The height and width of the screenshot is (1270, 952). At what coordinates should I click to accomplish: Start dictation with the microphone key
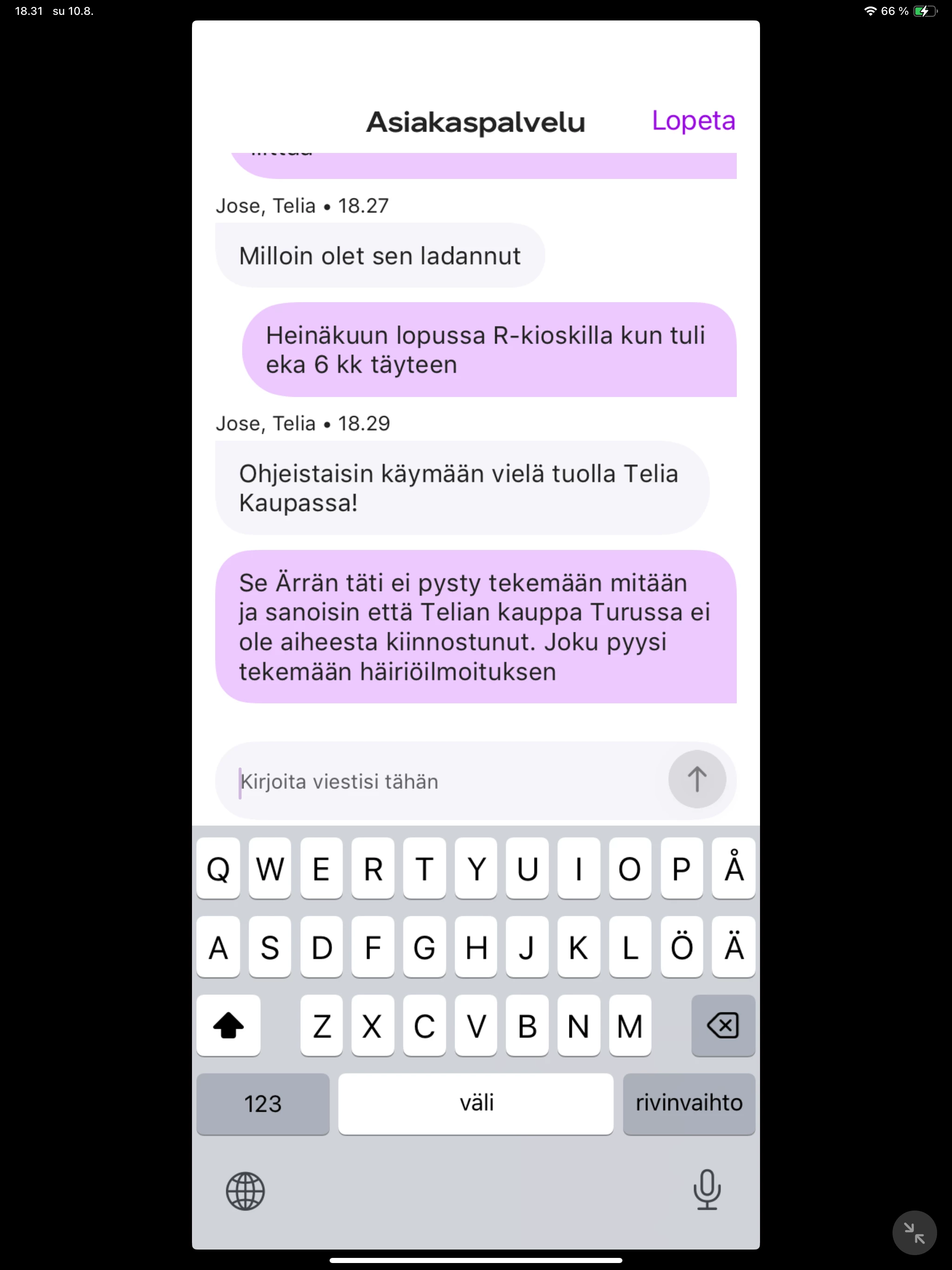point(706,1190)
